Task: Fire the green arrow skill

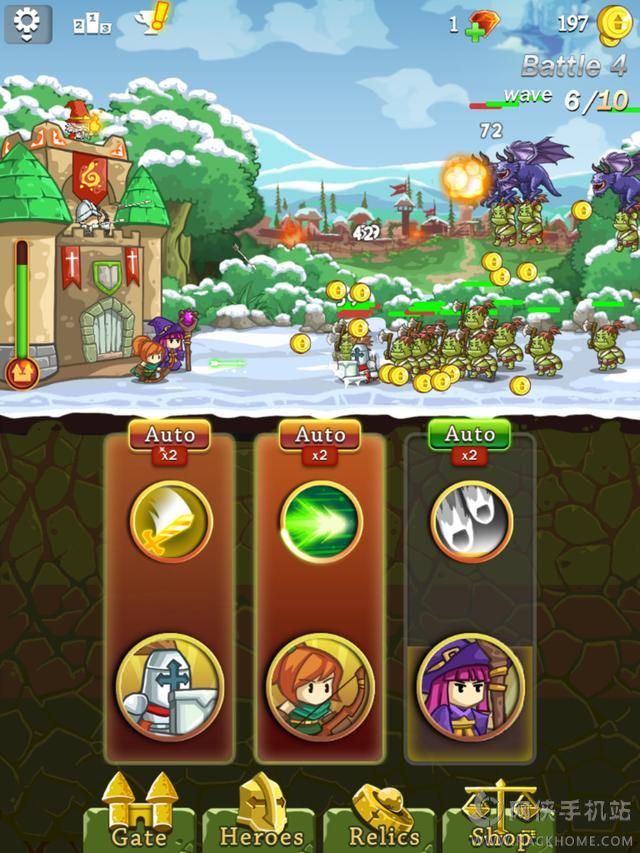Action: click(x=320, y=521)
